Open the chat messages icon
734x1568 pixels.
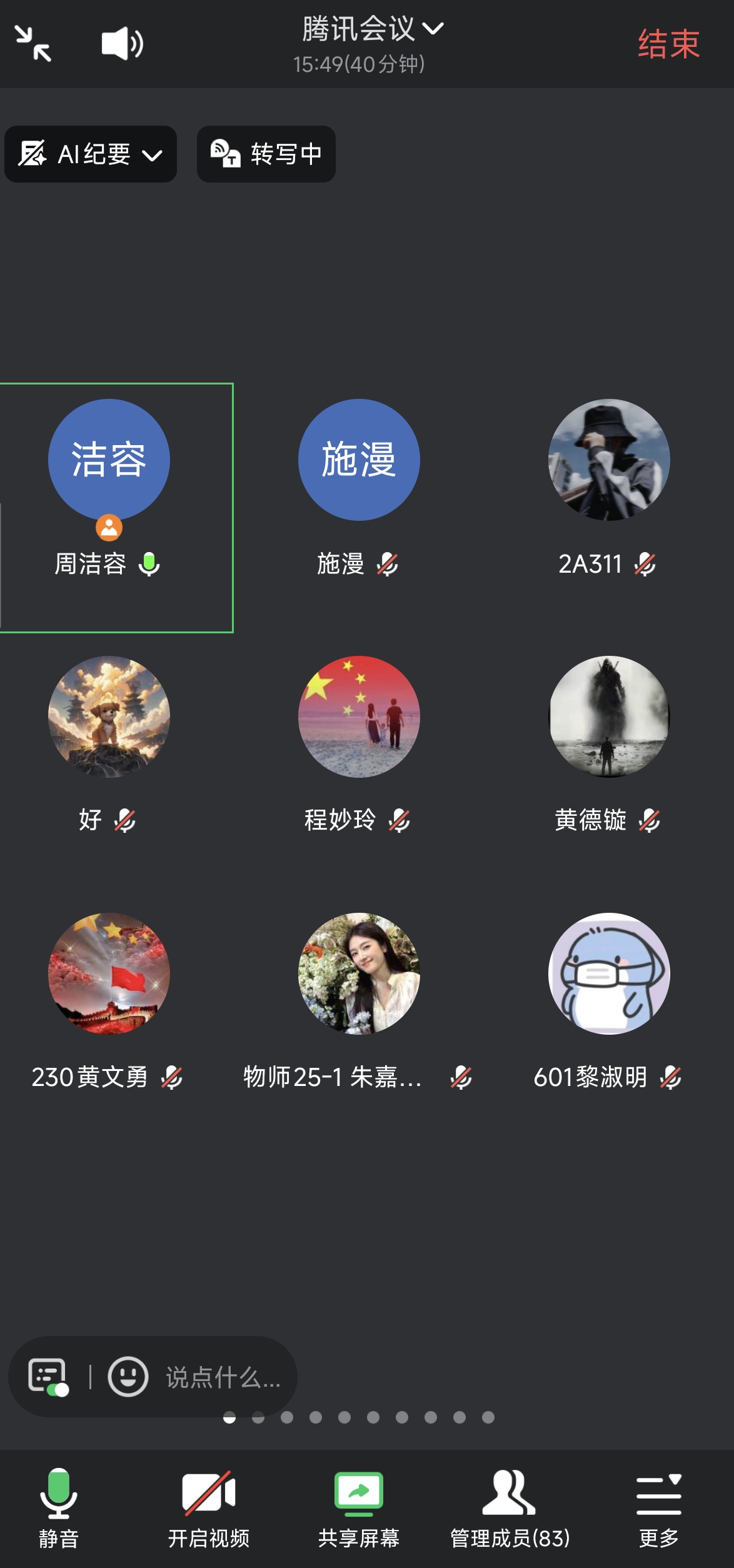tap(48, 1377)
